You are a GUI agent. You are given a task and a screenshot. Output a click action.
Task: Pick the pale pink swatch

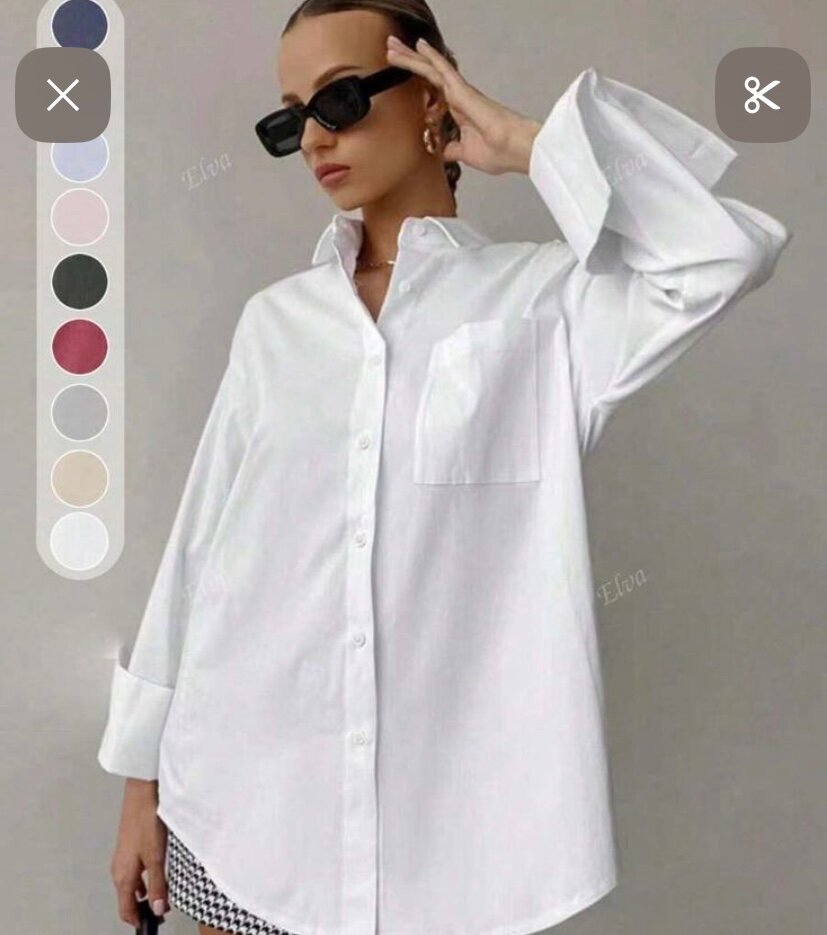[x=77, y=219]
